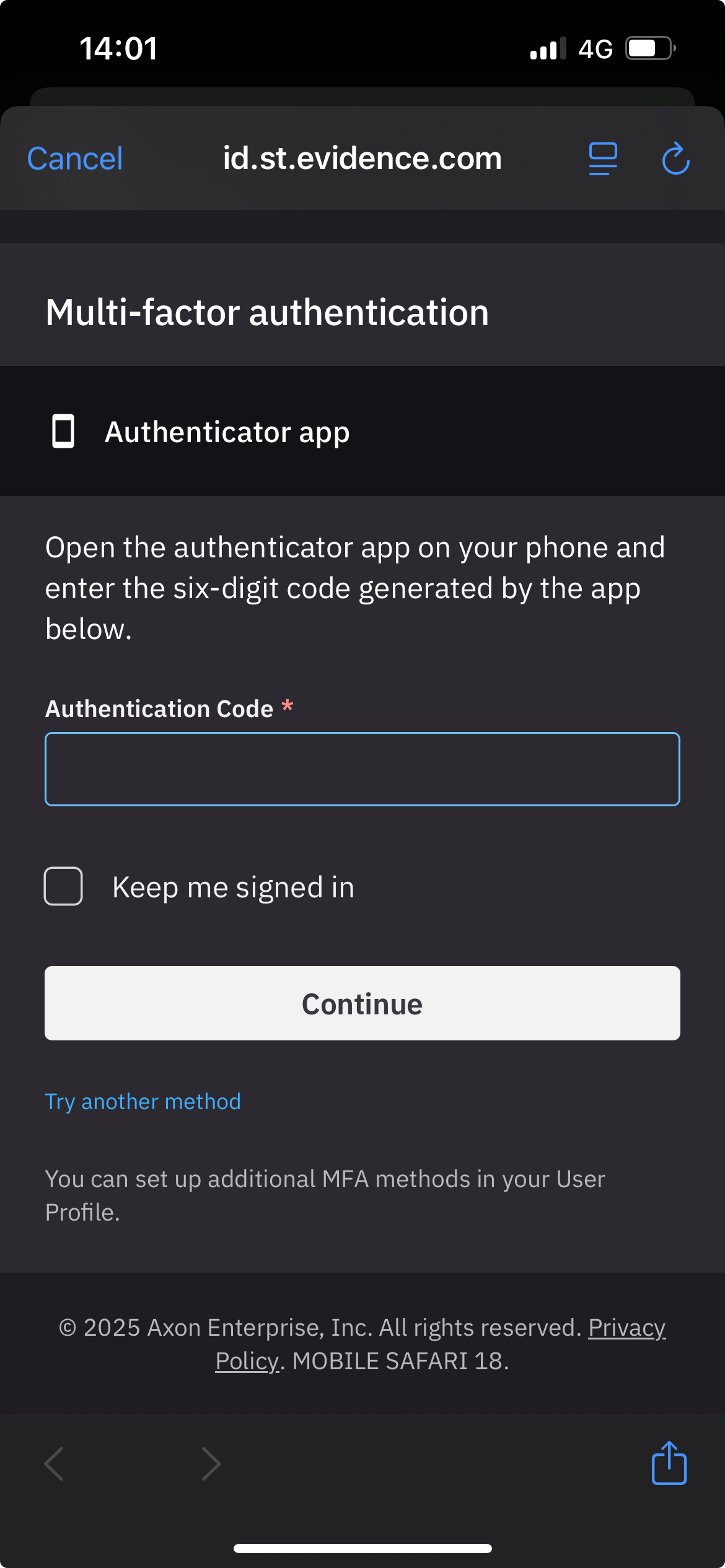Select Try another method
The image size is (725, 1568).
pos(143,1102)
